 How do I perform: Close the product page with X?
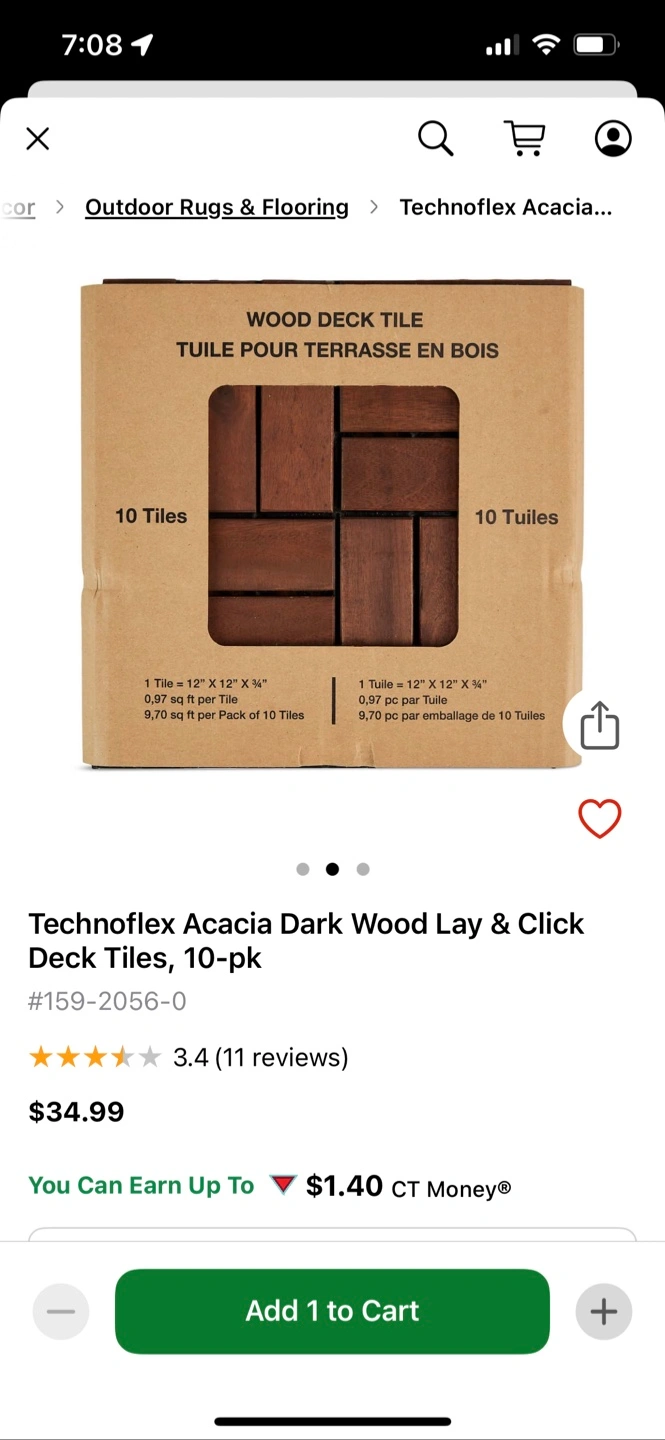pyautogui.click(x=38, y=139)
